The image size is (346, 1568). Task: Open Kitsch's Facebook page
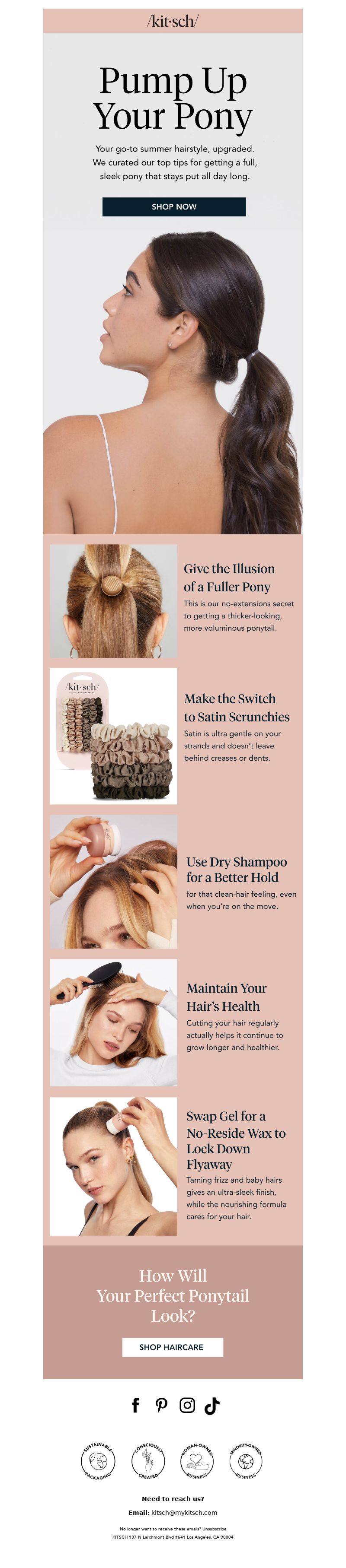point(135,1404)
